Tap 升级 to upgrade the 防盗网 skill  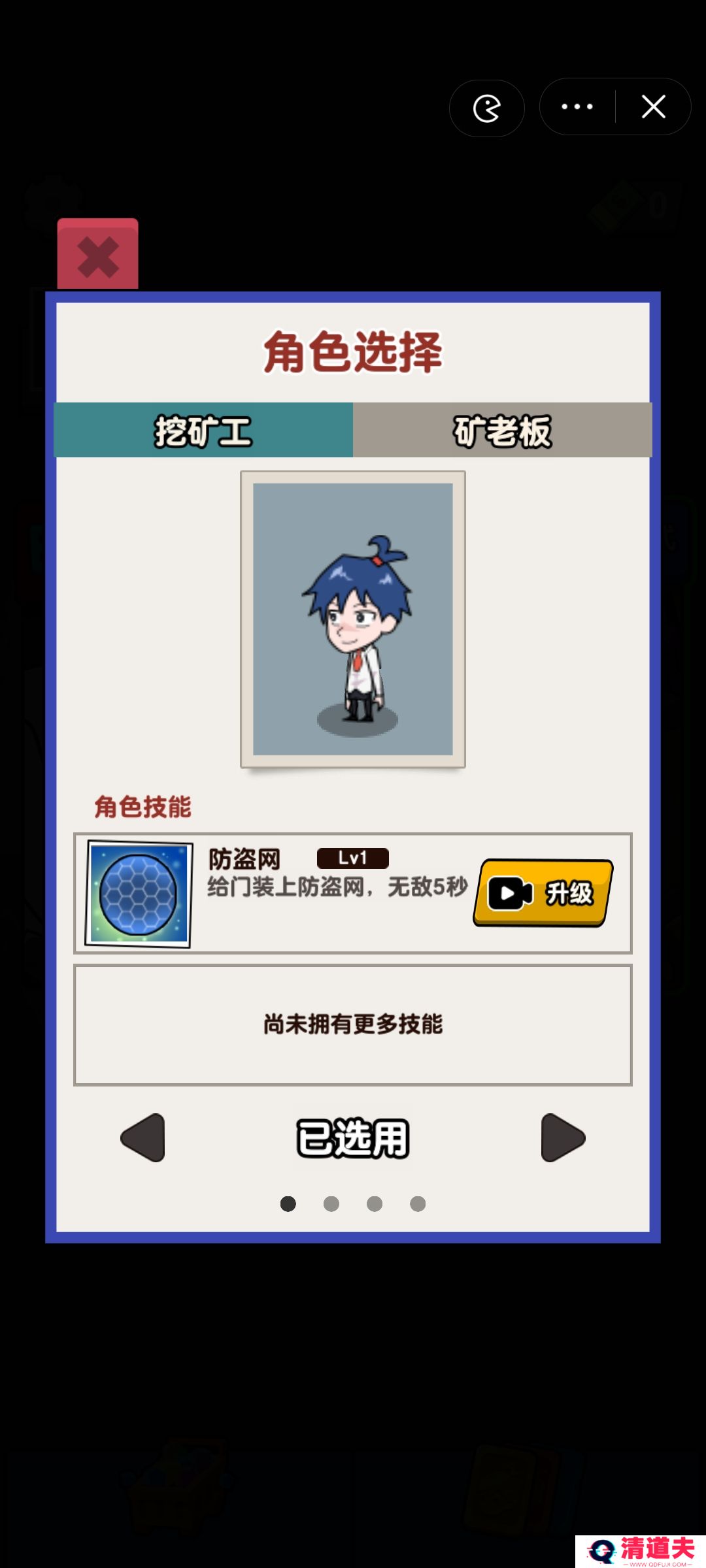[x=543, y=892]
